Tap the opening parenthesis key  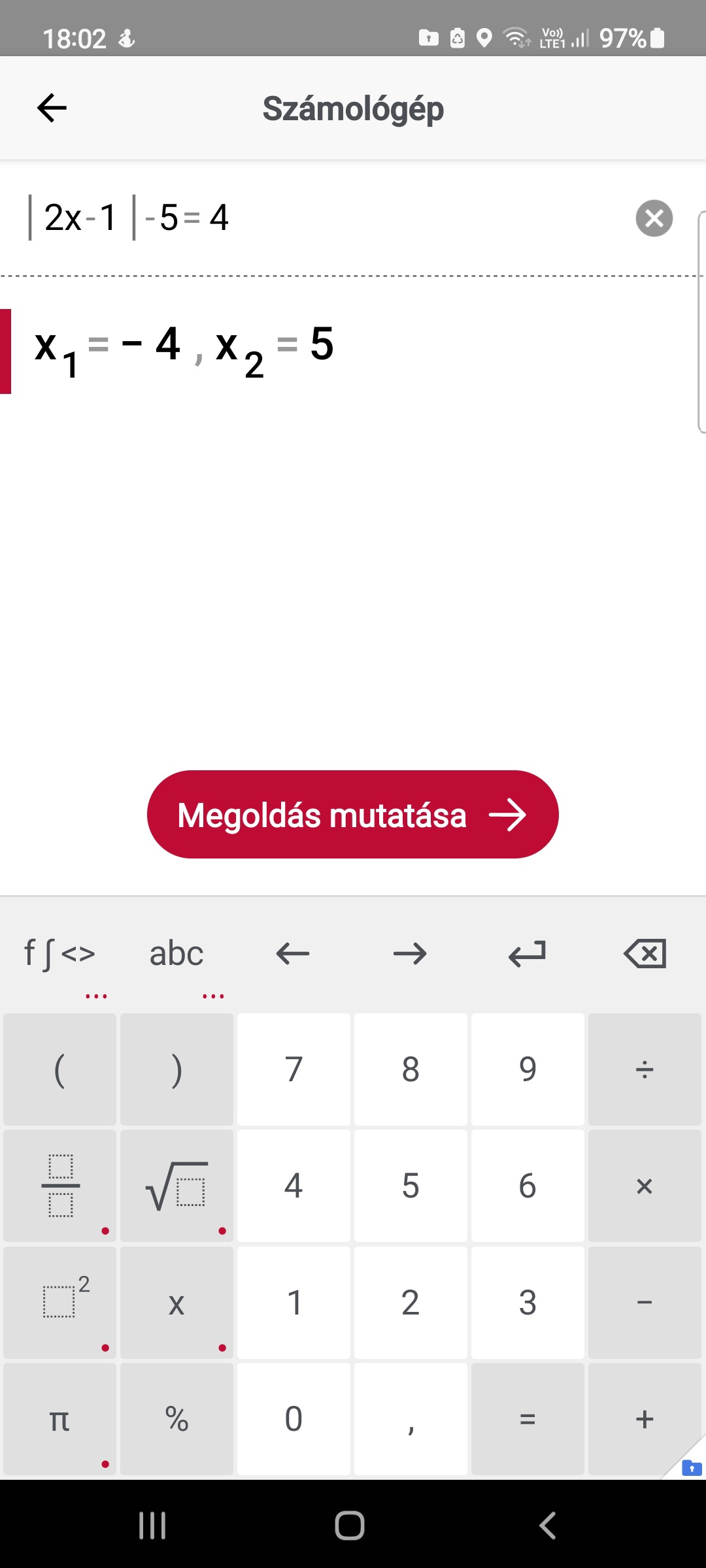(60, 1070)
